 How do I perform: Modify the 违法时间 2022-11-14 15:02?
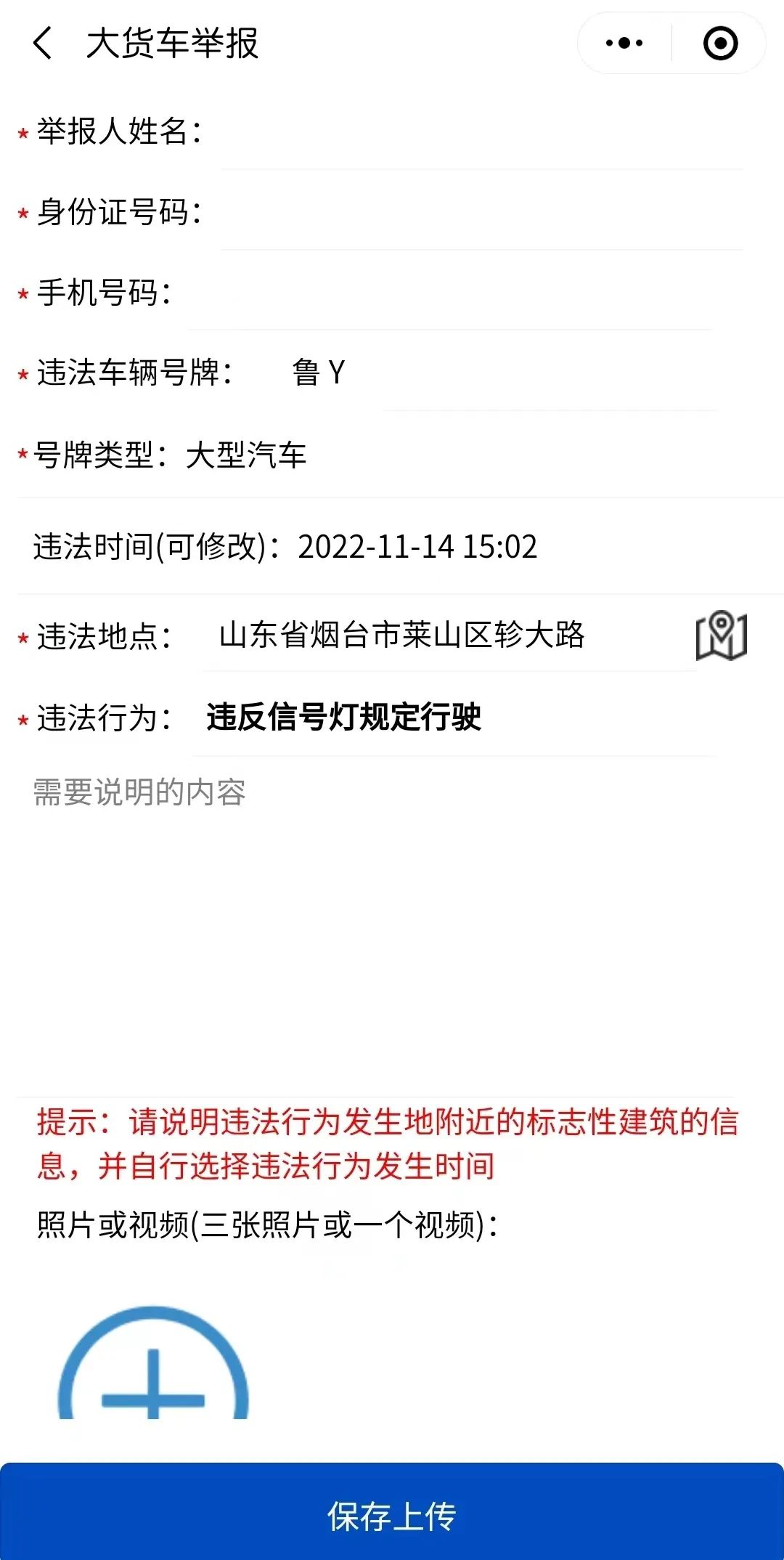pos(417,546)
